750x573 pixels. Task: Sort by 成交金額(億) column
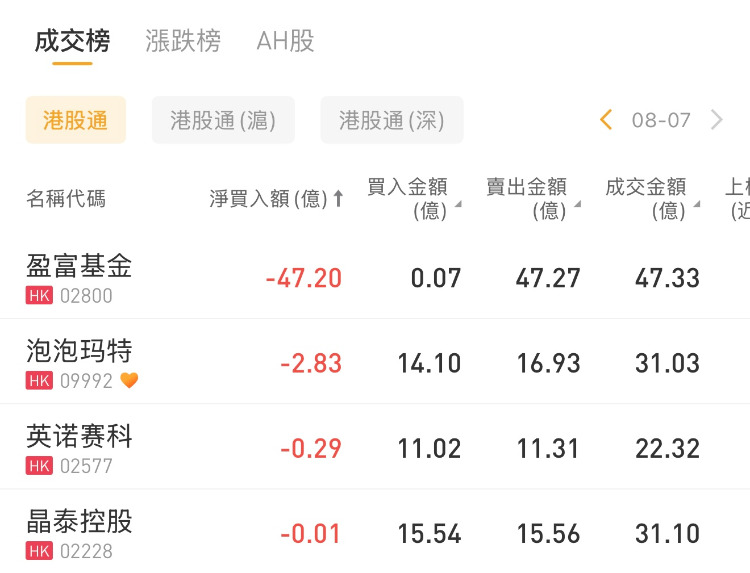(651, 199)
